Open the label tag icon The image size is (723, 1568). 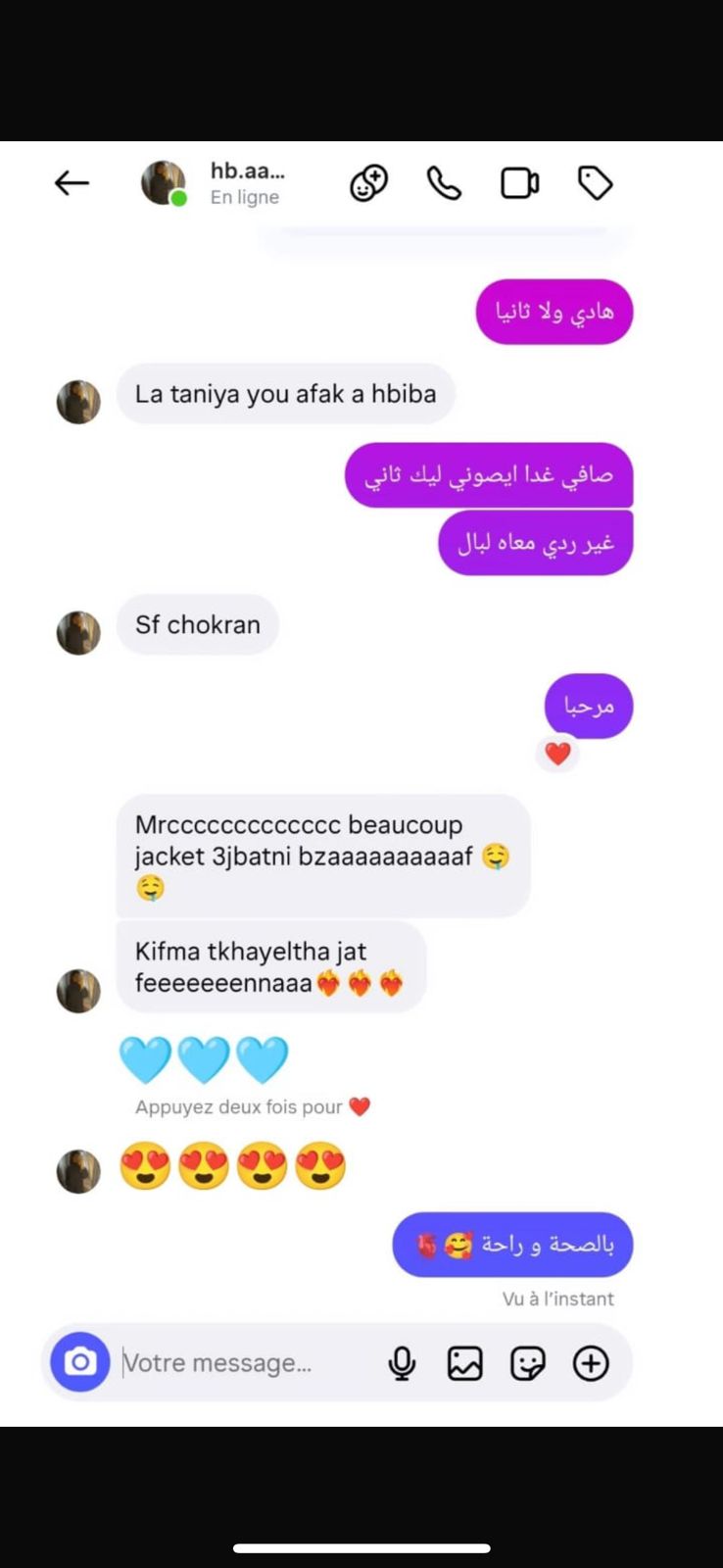(595, 183)
